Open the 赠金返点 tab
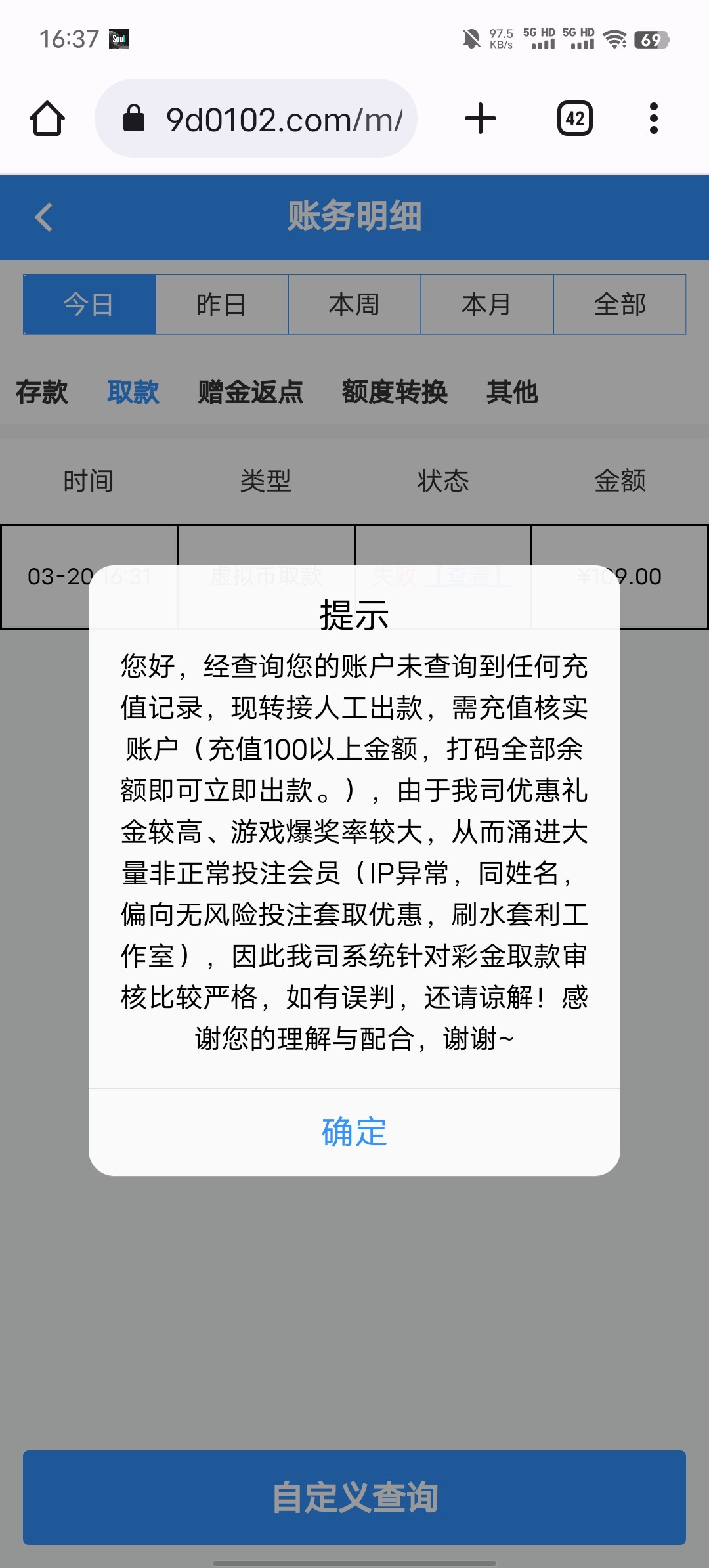 click(251, 392)
